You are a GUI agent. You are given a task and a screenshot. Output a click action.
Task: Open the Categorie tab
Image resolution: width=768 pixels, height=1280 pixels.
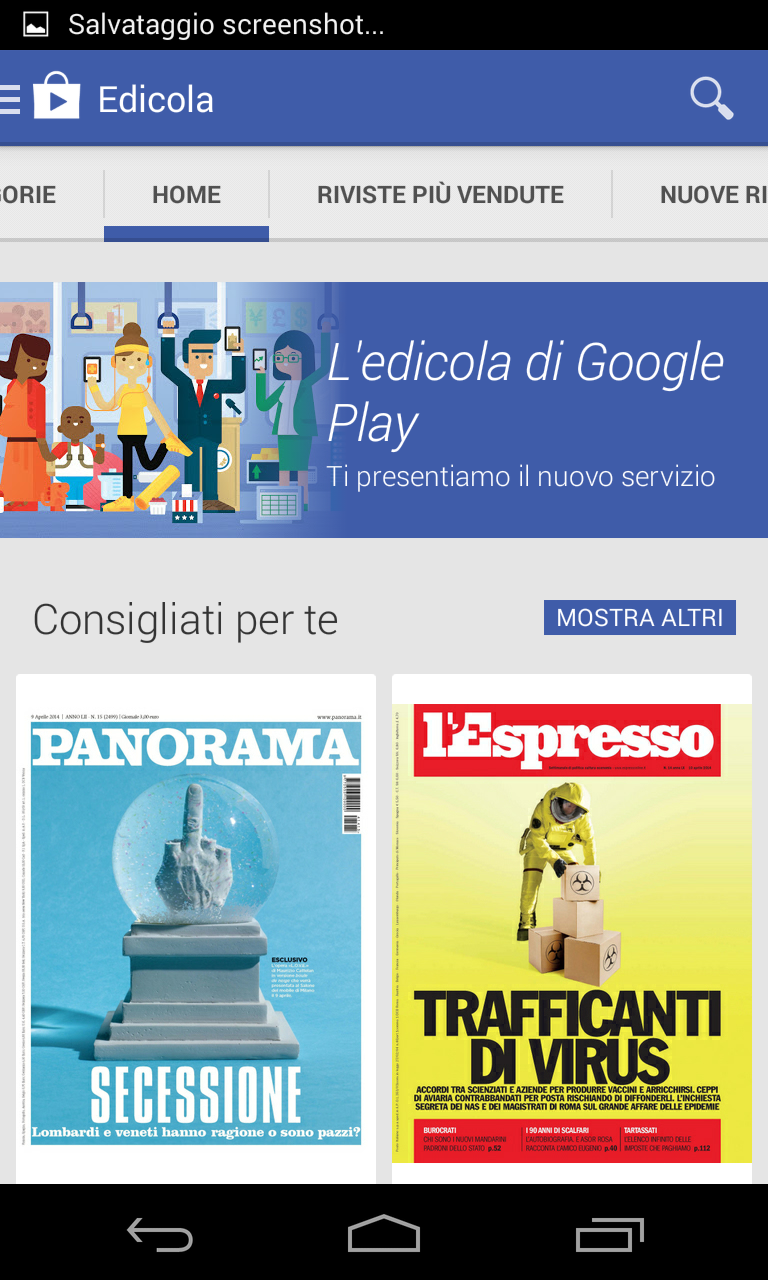(x=30, y=194)
